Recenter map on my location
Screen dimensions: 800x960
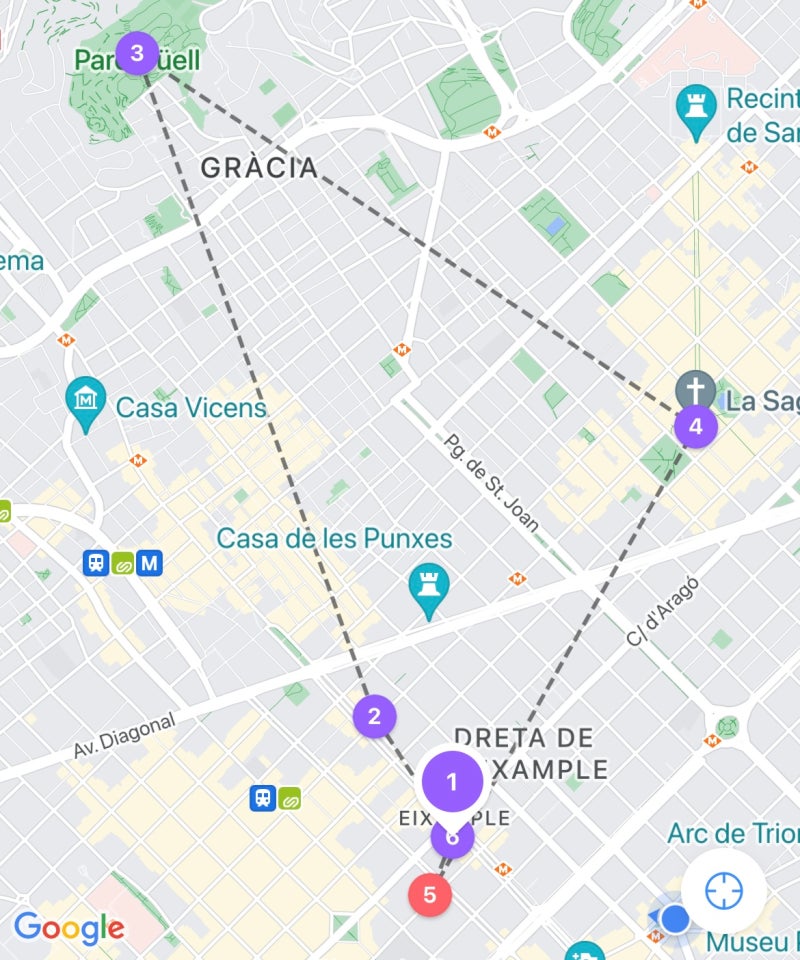(724, 890)
